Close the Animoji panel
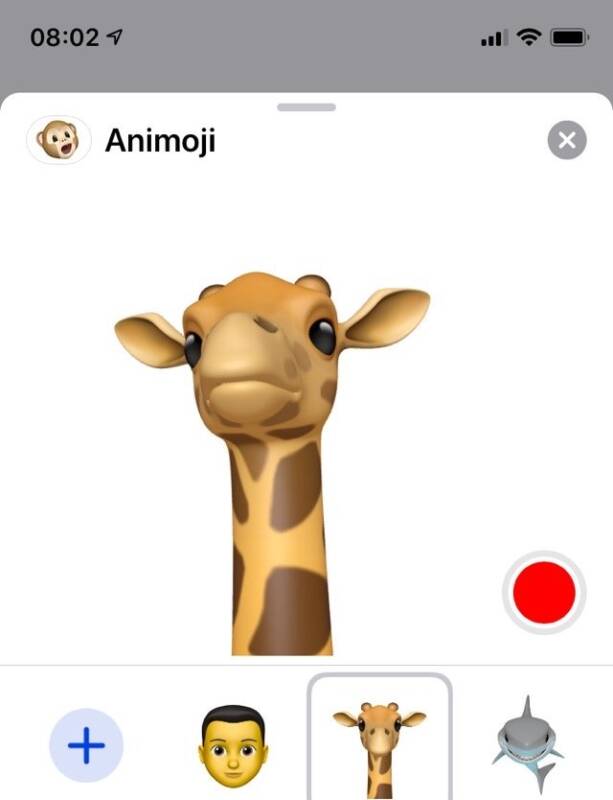Viewport: 613px width, 800px height. point(567,140)
